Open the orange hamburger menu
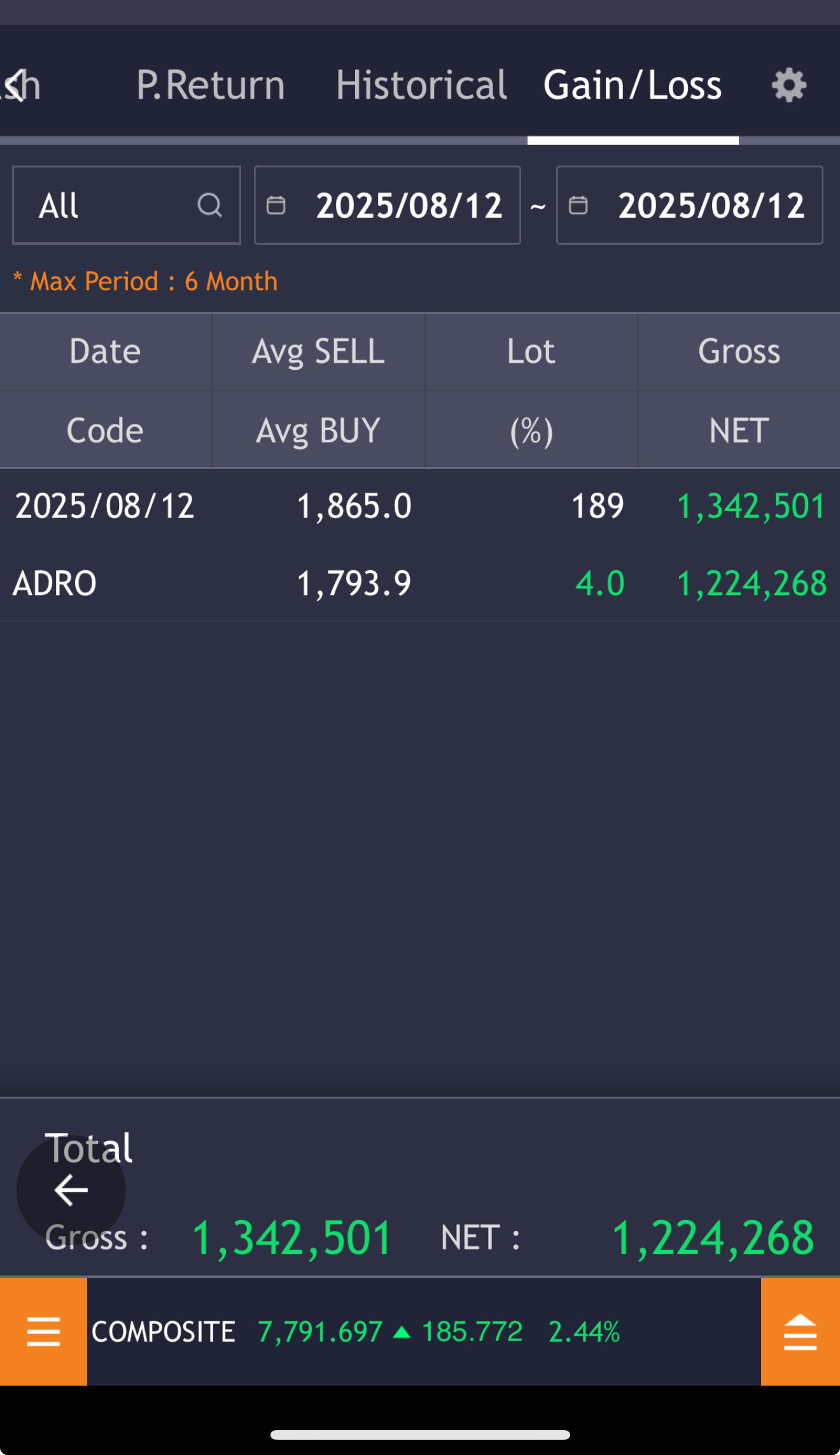The image size is (840, 1455). point(43,1332)
